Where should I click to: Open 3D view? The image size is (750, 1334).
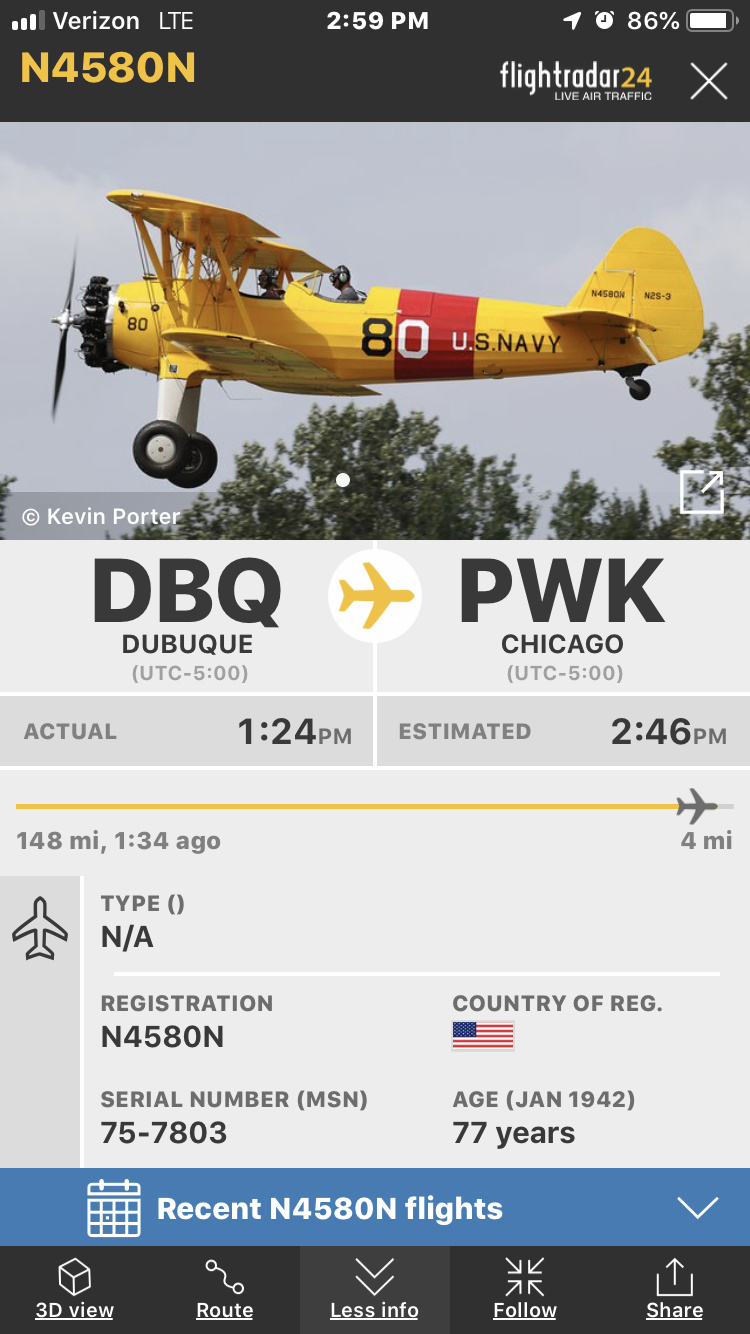(75, 1290)
